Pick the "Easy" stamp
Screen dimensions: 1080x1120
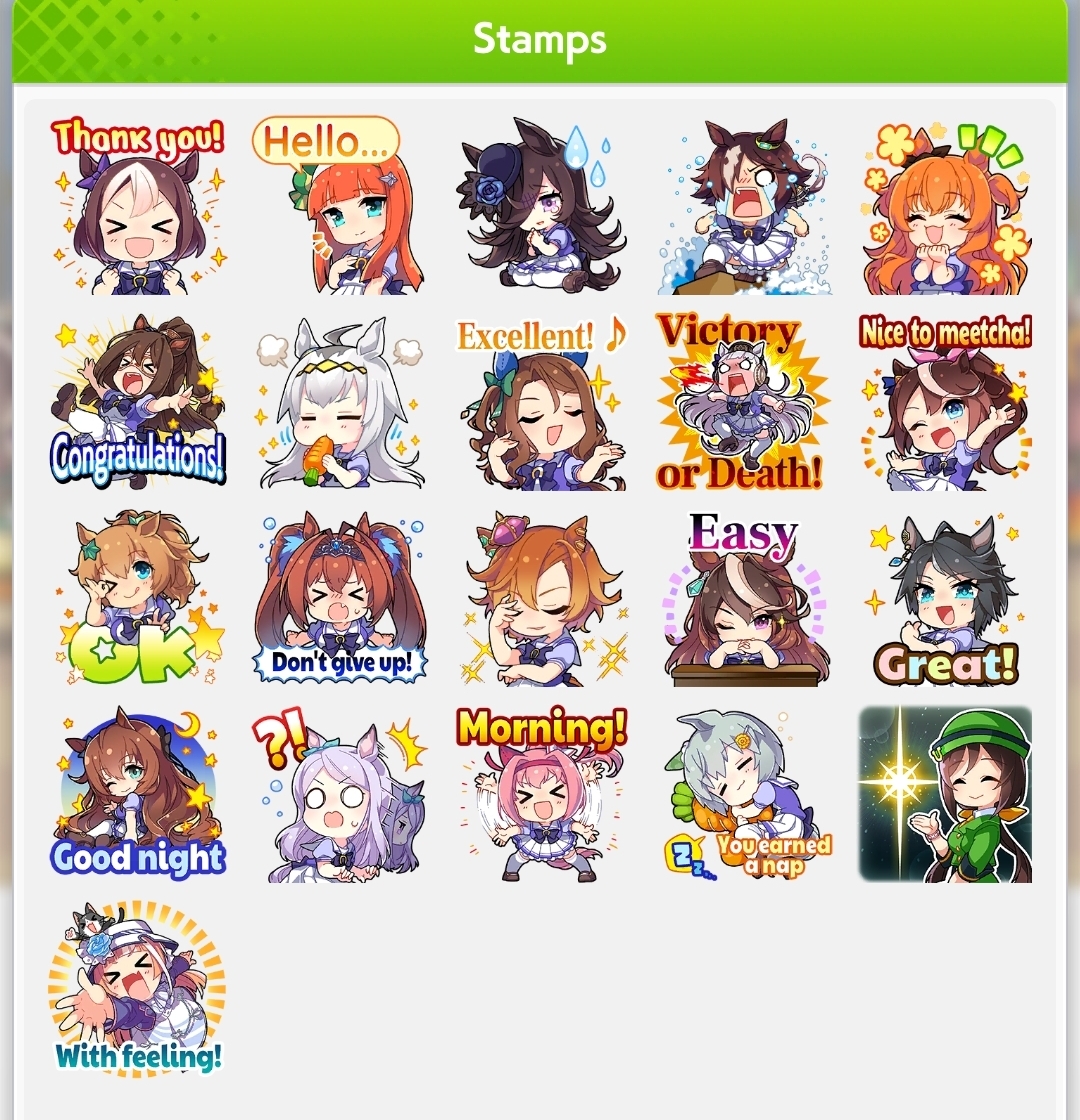click(742, 598)
